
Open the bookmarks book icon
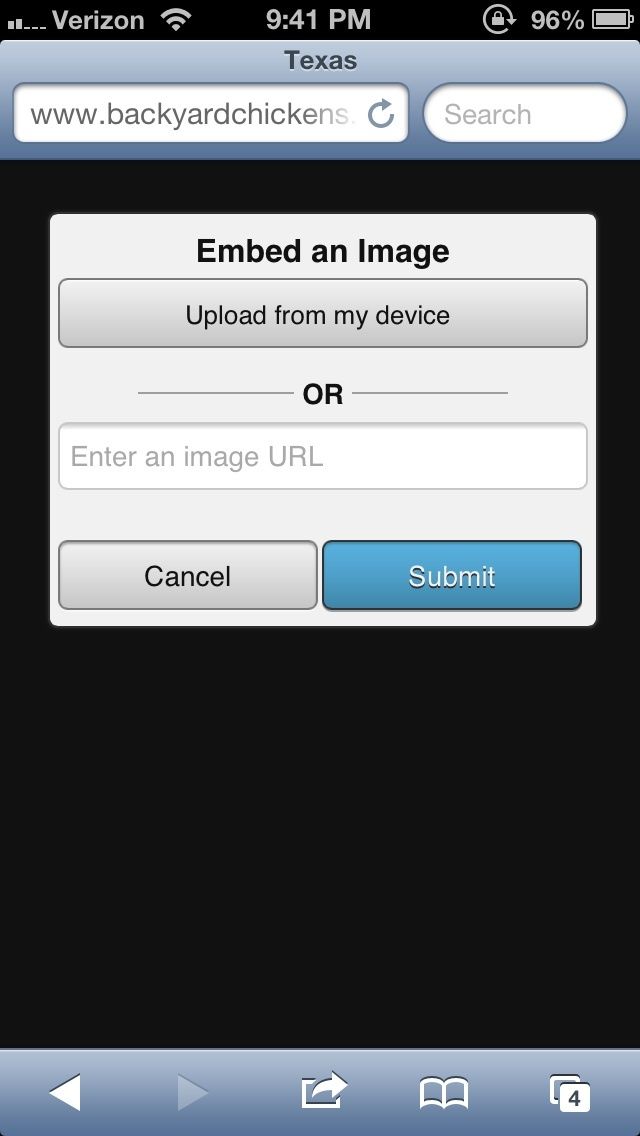click(x=443, y=1093)
